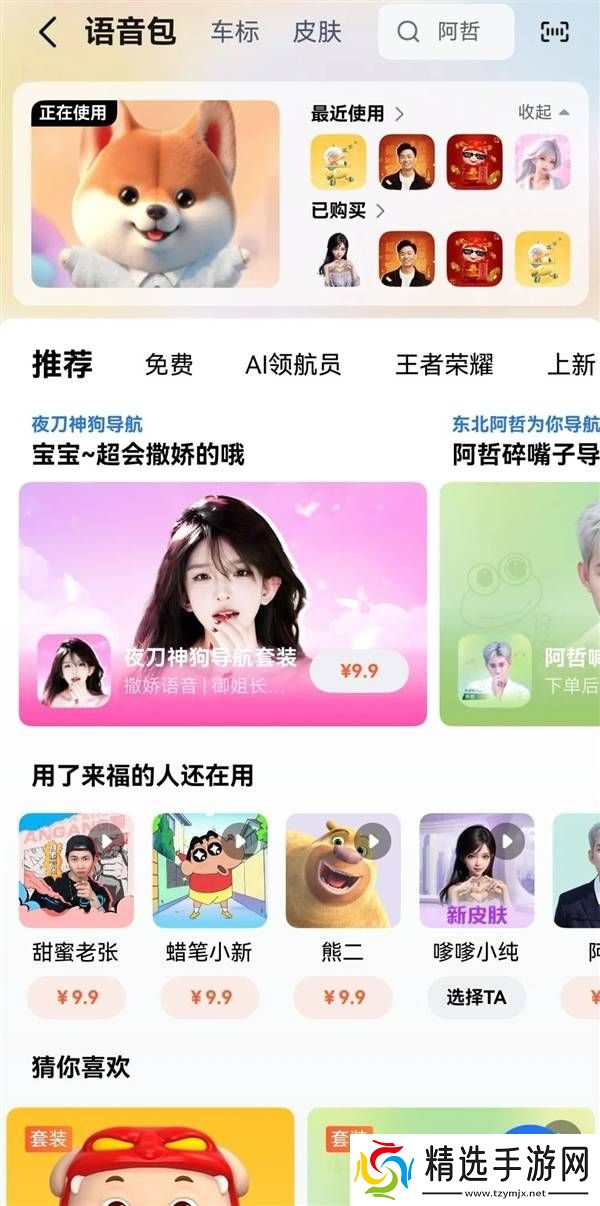Select the AI领航员 category tab
The image size is (600, 1206).
tap(293, 365)
